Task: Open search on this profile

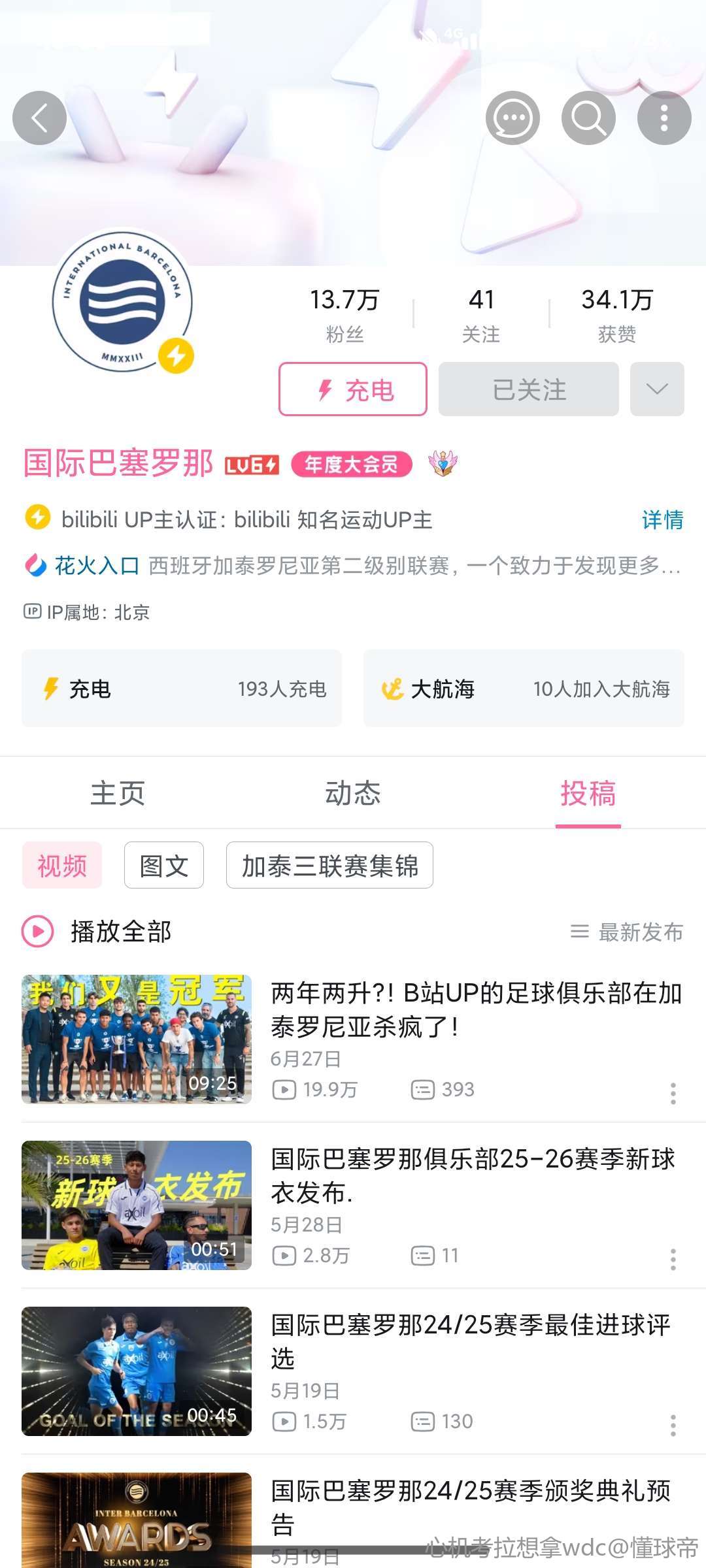Action: pos(588,118)
